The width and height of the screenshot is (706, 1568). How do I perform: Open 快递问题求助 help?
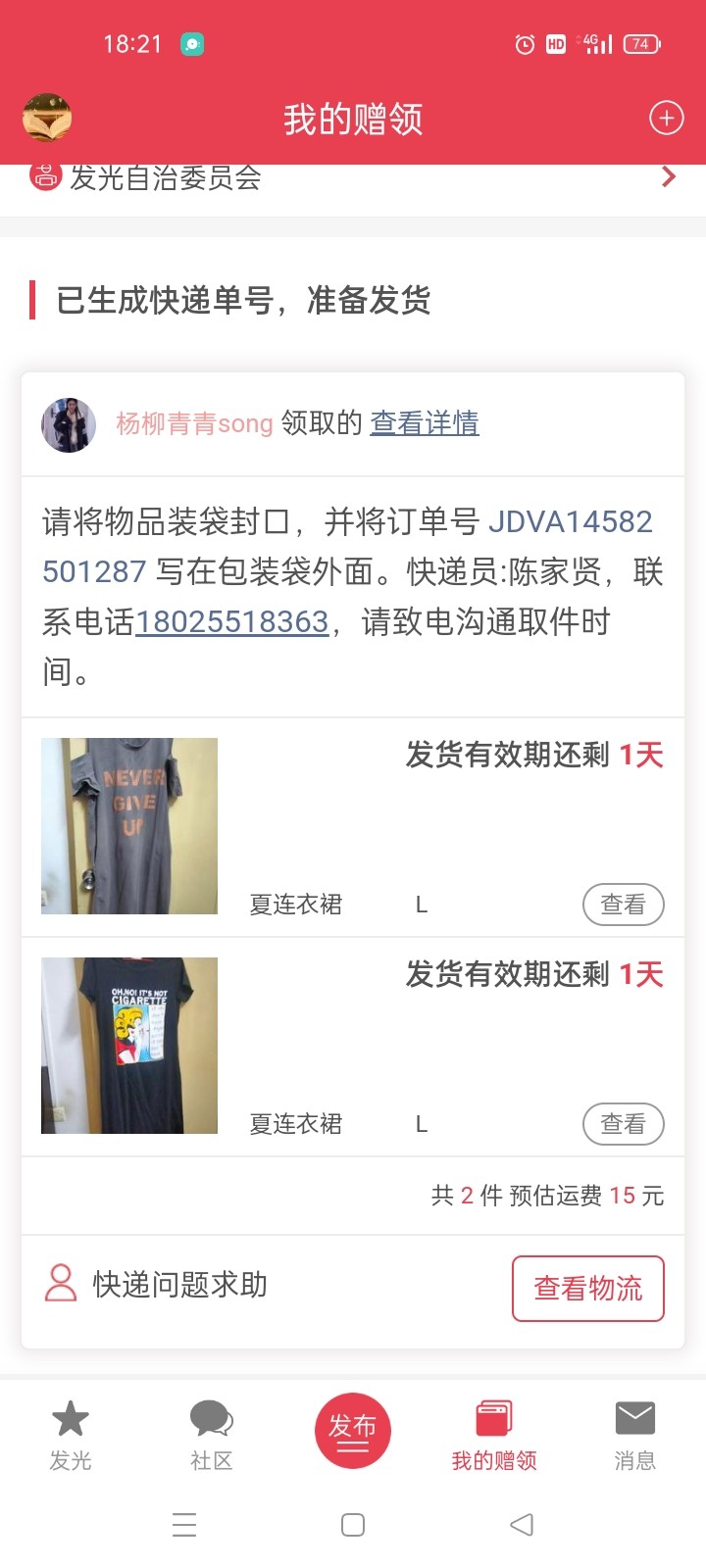pyautogui.click(x=157, y=1284)
